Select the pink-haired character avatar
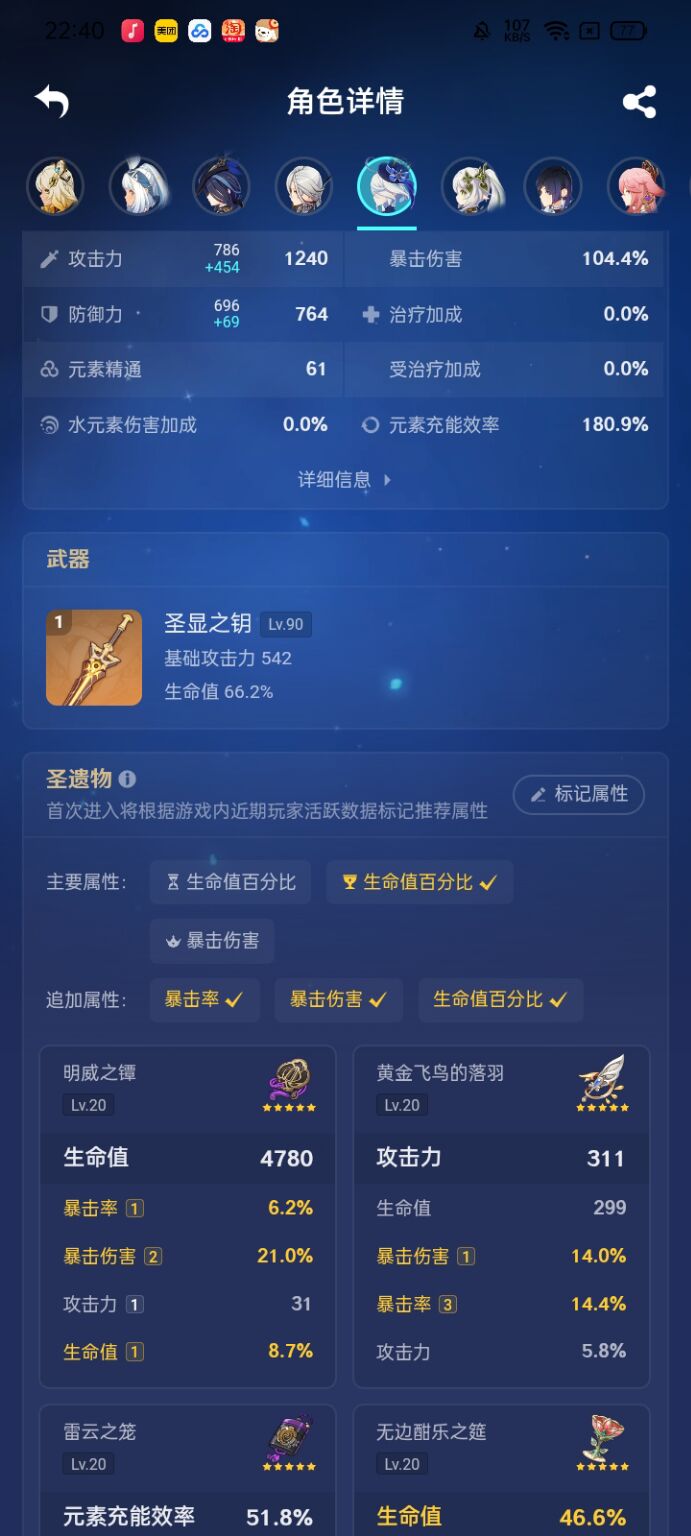 pos(635,187)
